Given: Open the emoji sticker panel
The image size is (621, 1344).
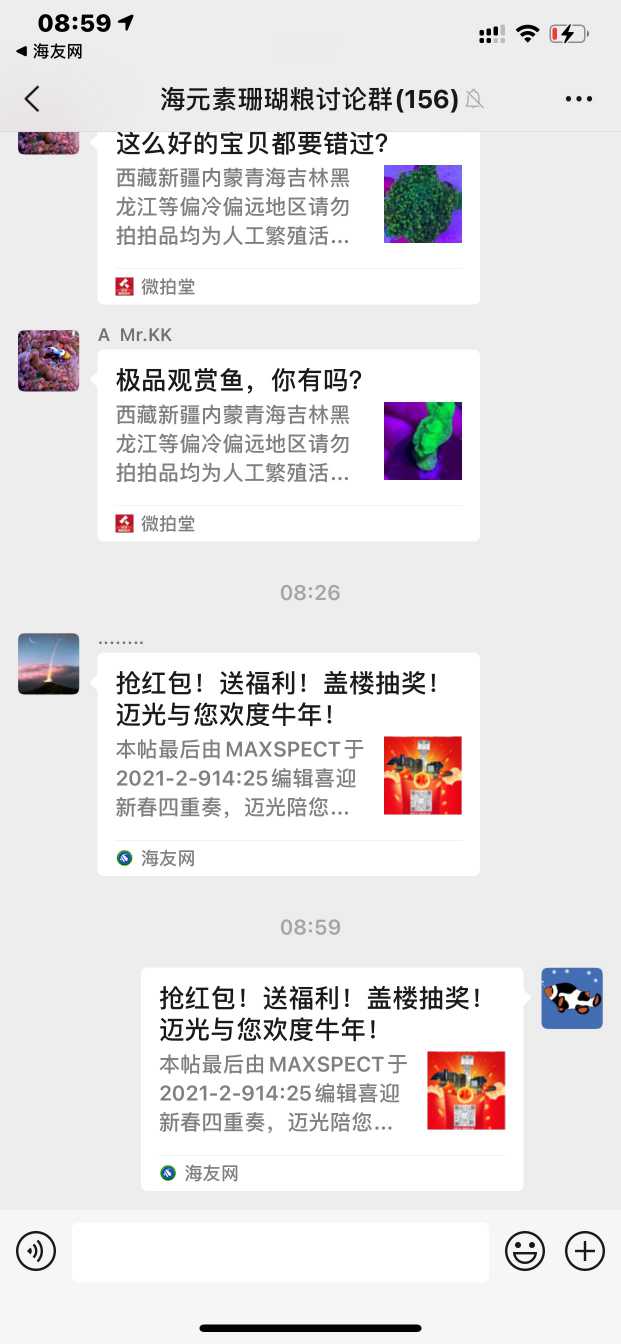Looking at the screenshot, I should [525, 1251].
